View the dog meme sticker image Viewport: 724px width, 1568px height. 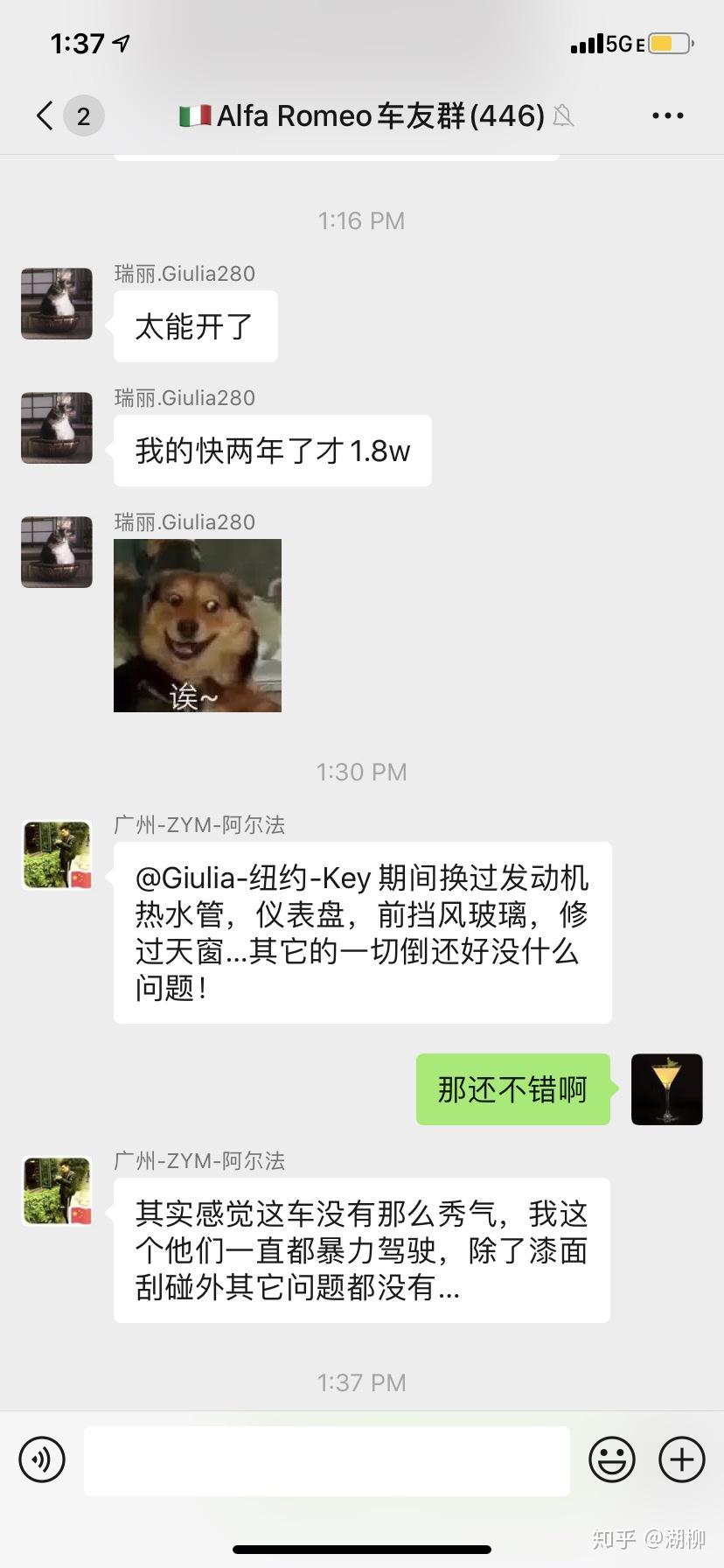(x=198, y=625)
